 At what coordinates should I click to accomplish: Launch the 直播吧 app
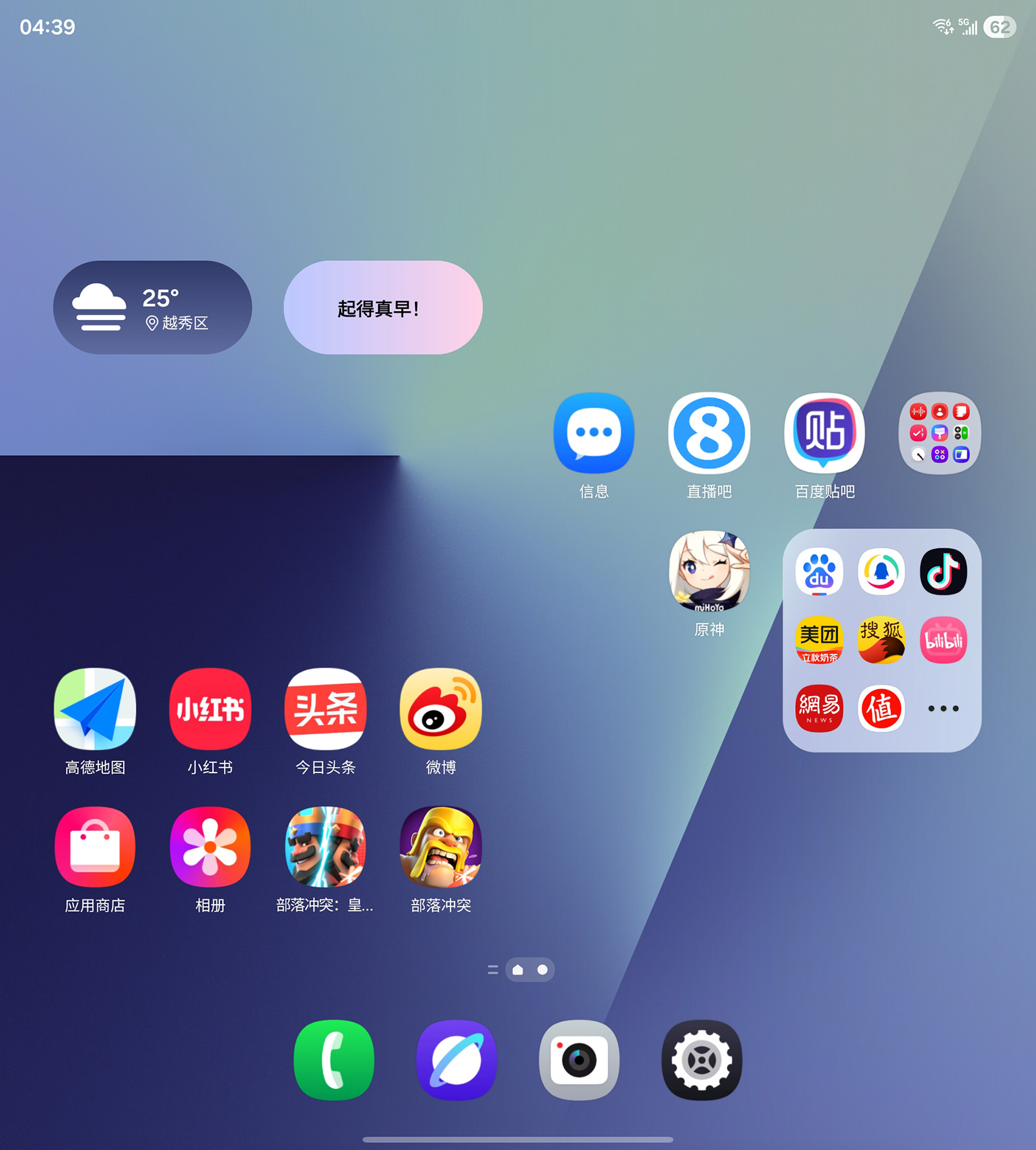pos(709,433)
